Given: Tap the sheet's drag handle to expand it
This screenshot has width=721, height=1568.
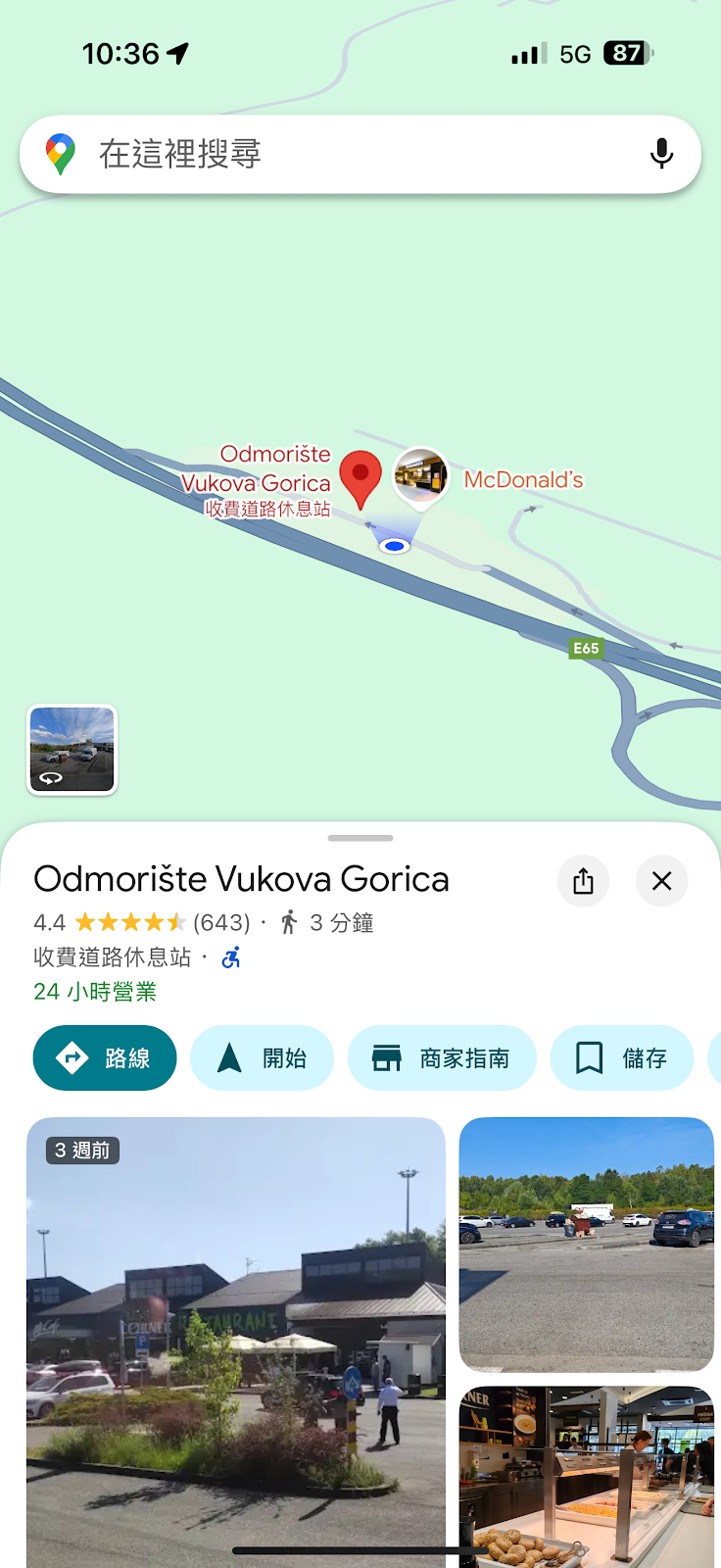Looking at the screenshot, I should 360,838.
